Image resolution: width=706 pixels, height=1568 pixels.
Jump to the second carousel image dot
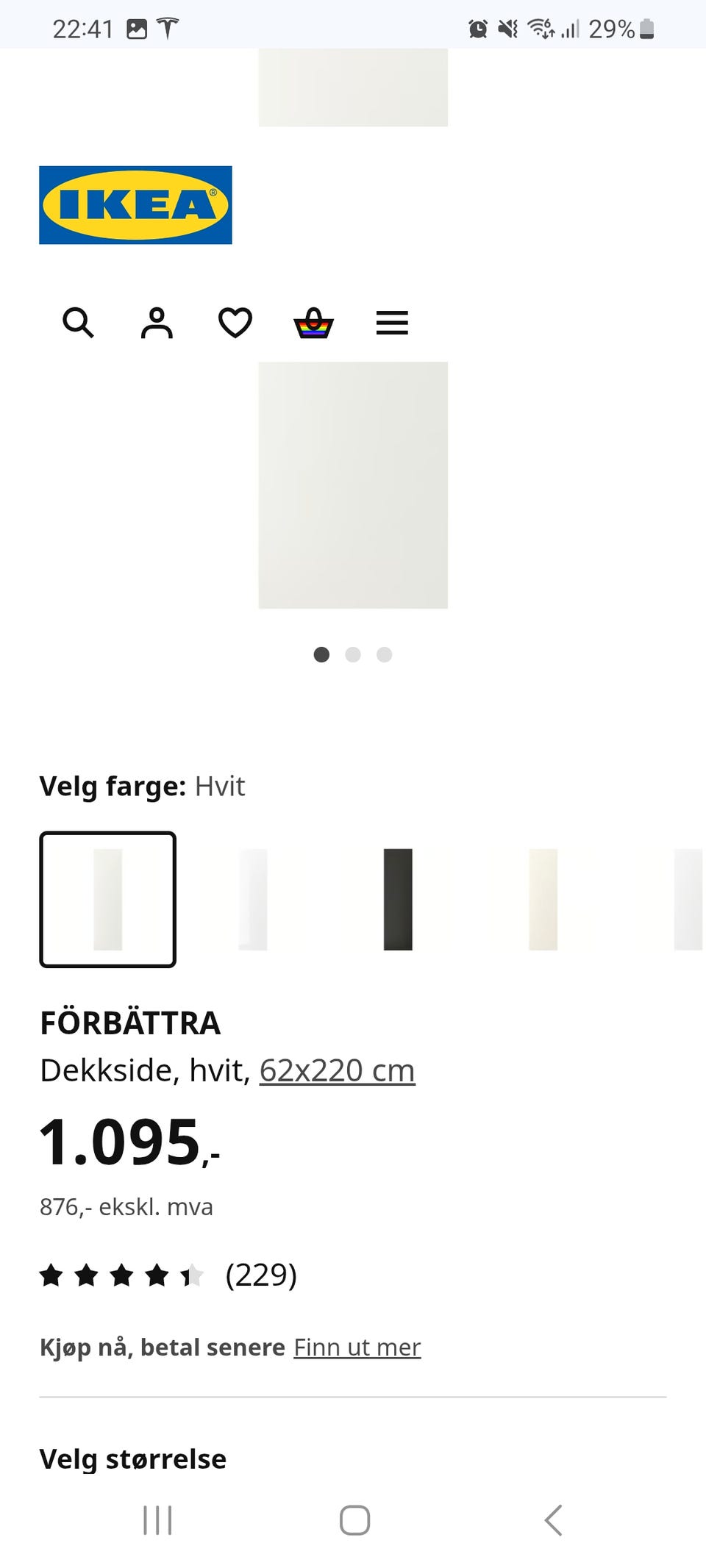(x=353, y=655)
